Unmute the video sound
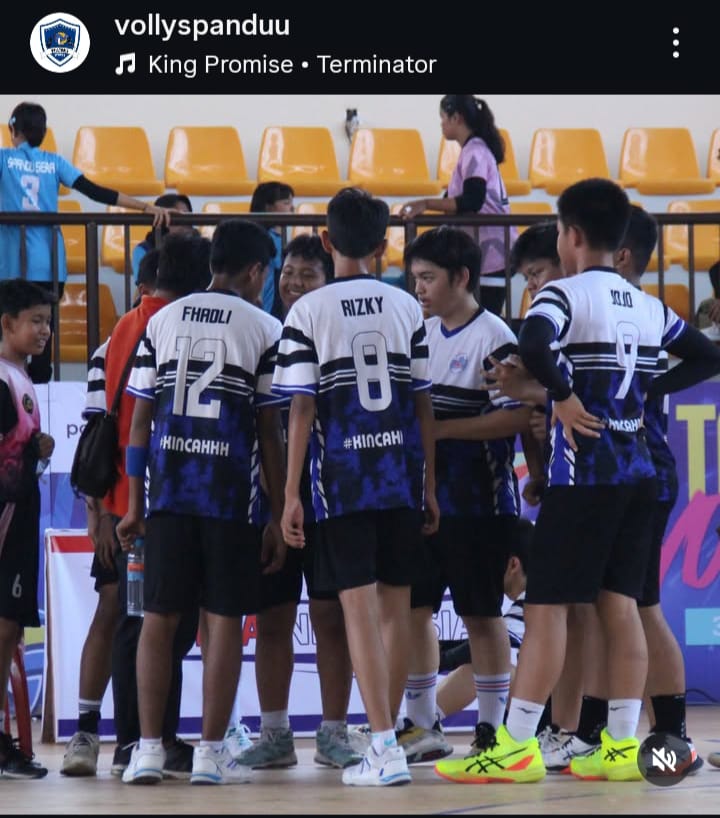Screen dimensions: 720x818 pyautogui.click(x=664, y=759)
